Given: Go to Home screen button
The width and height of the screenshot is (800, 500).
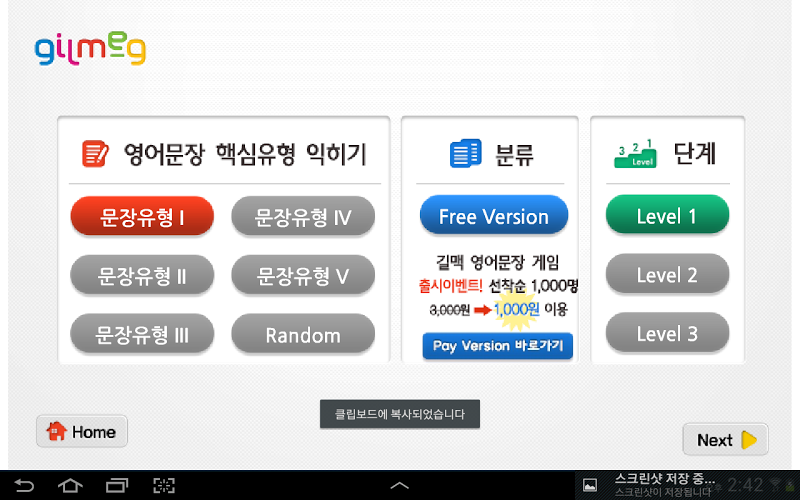Looking at the screenshot, I should click(82, 432).
